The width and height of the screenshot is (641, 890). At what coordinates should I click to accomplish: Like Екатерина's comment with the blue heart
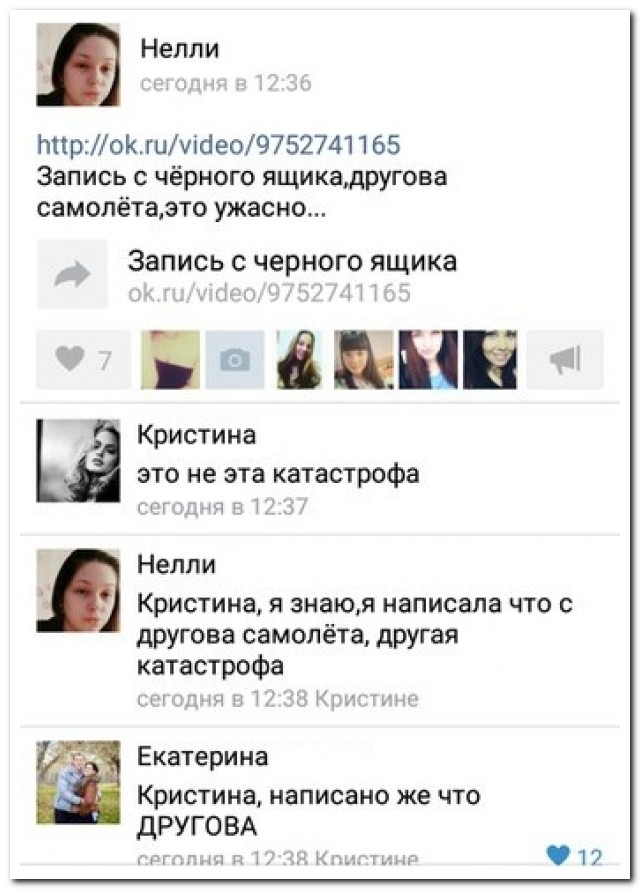coord(560,856)
